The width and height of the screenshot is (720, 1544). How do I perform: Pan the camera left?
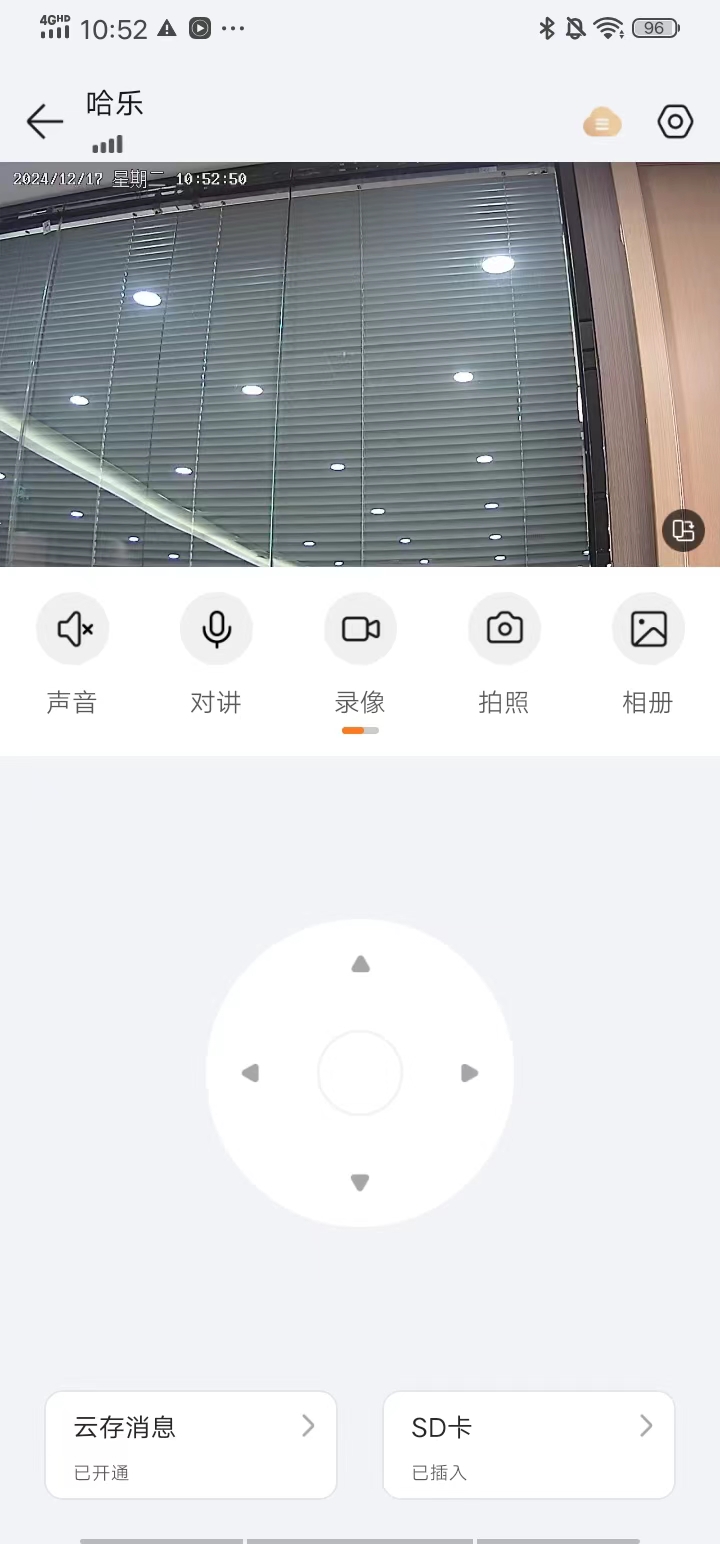point(251,1073)
